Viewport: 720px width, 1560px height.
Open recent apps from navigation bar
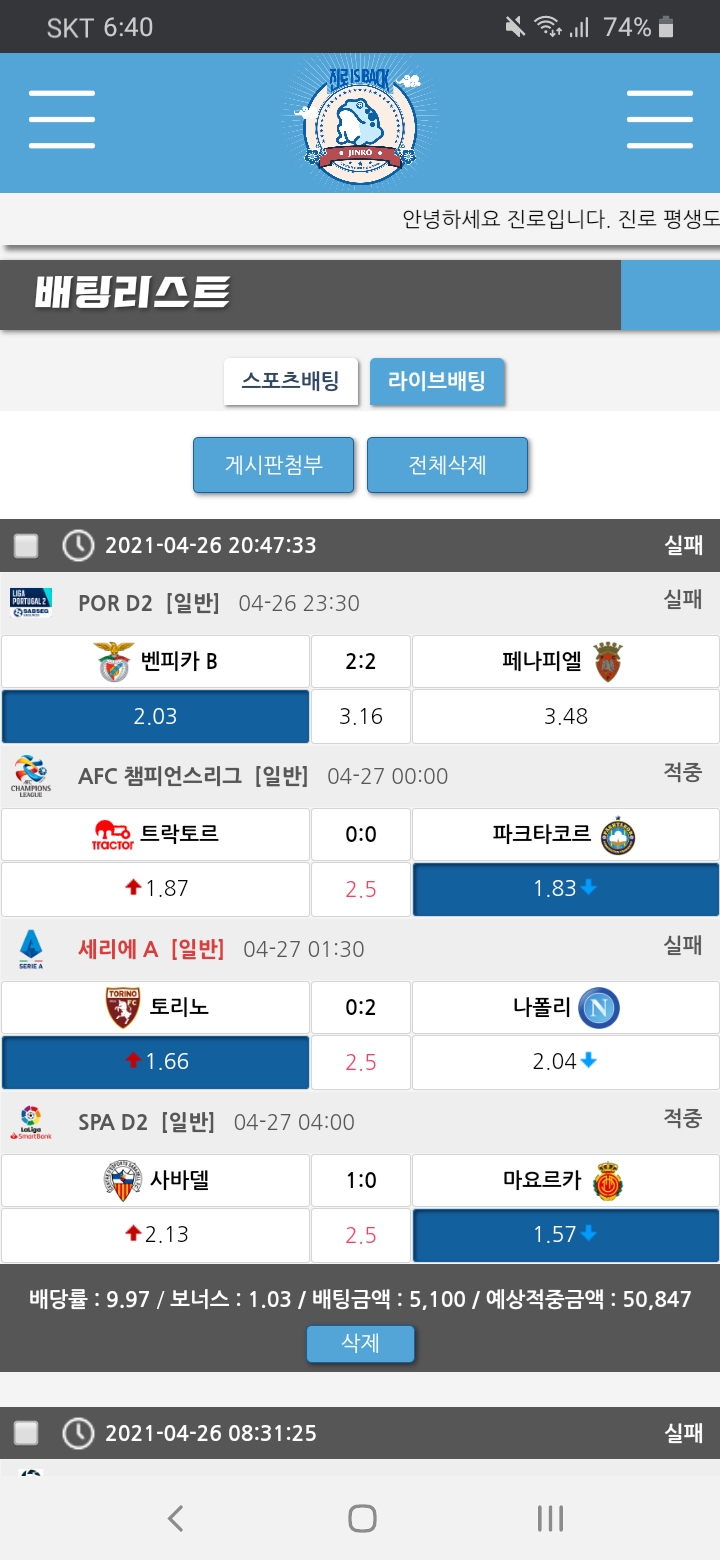pos(550,1519)
